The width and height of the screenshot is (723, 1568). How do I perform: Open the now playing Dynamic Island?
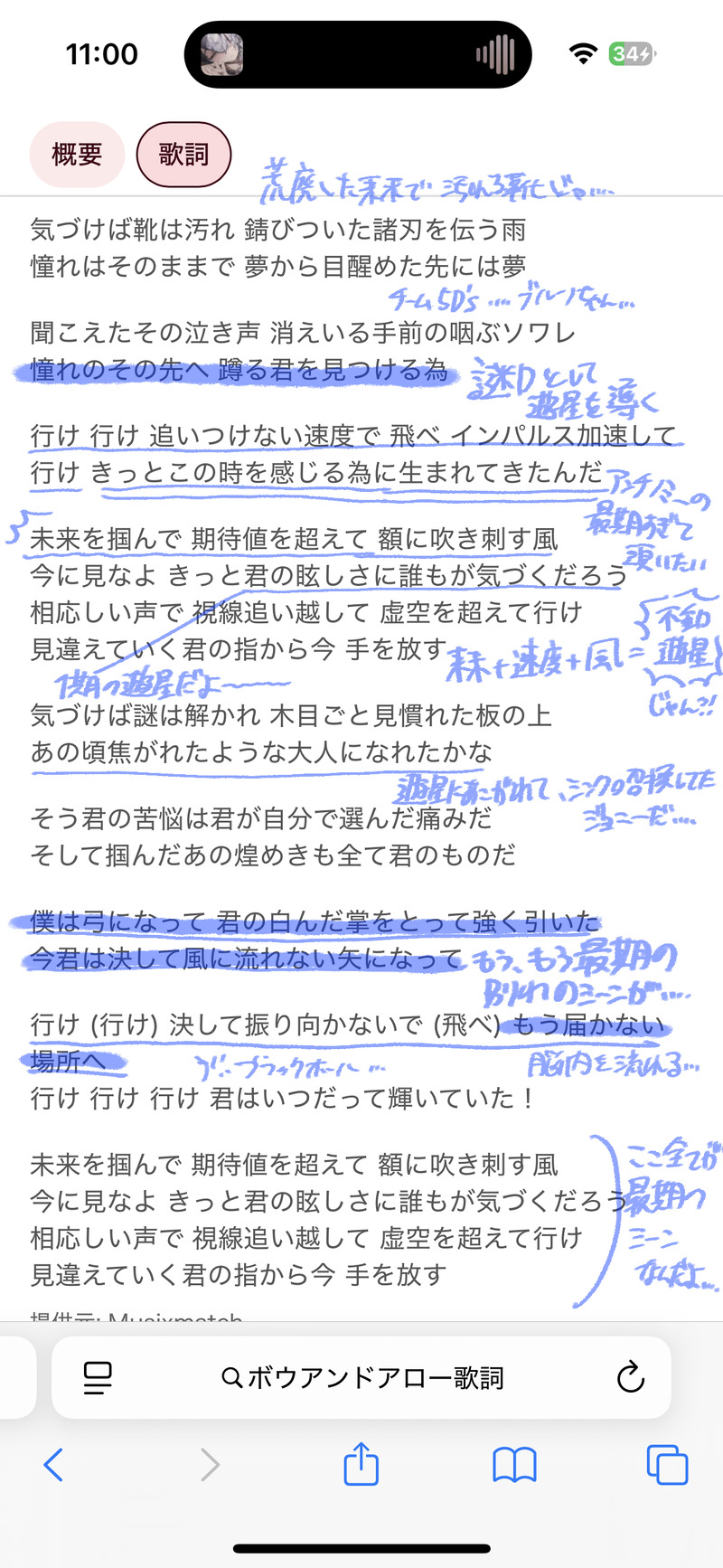click(x=358, y=54)
